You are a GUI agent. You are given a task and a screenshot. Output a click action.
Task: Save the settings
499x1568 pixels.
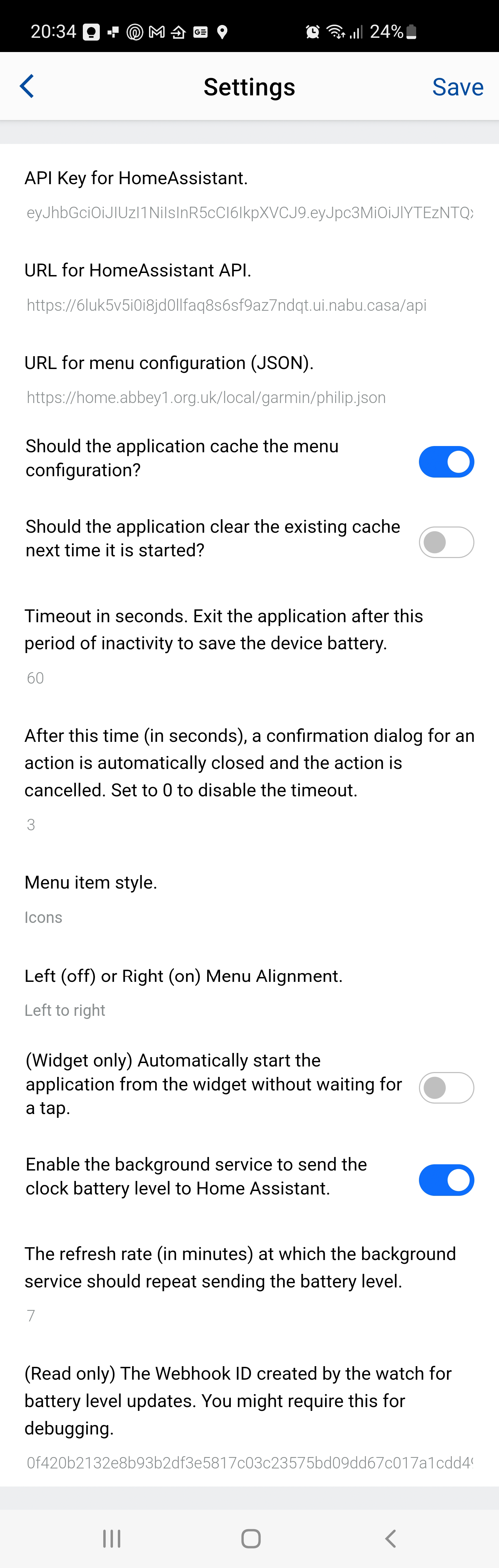(x=457, y=87)
